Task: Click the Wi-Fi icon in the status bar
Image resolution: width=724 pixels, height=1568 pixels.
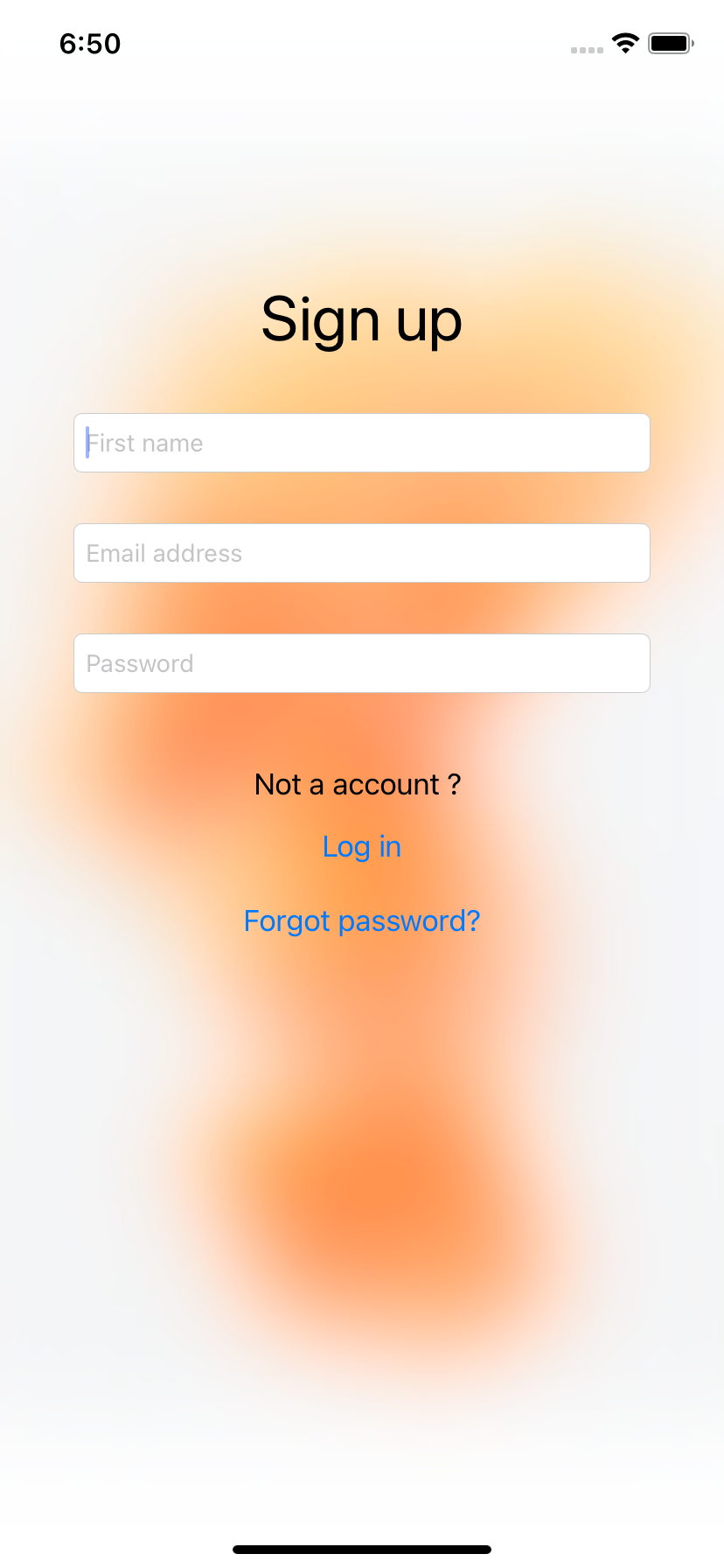Action: (x=624, y=43)
